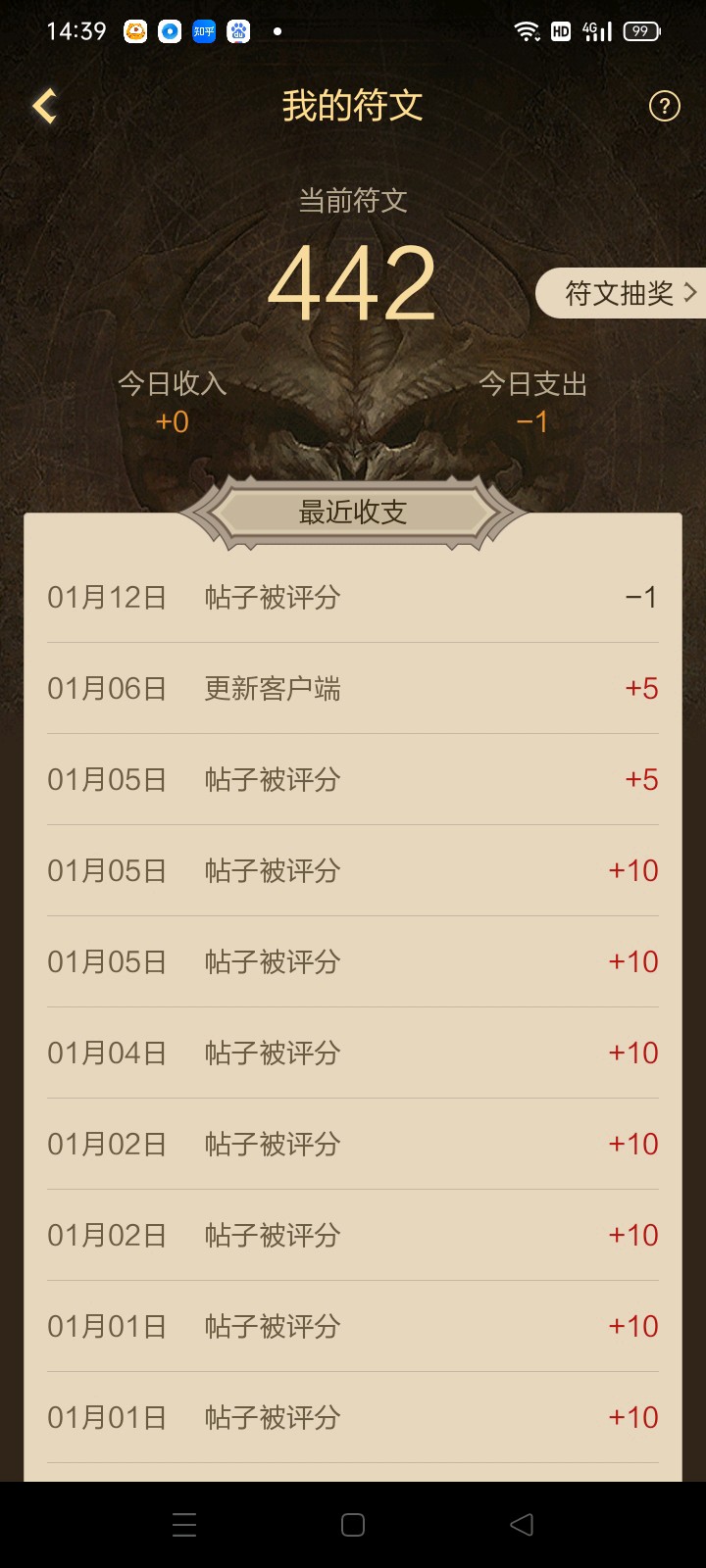The width and height of the screenshot is (706, 1568).
Task: Open the system recent apps menu
Action: click(184, 1525)
